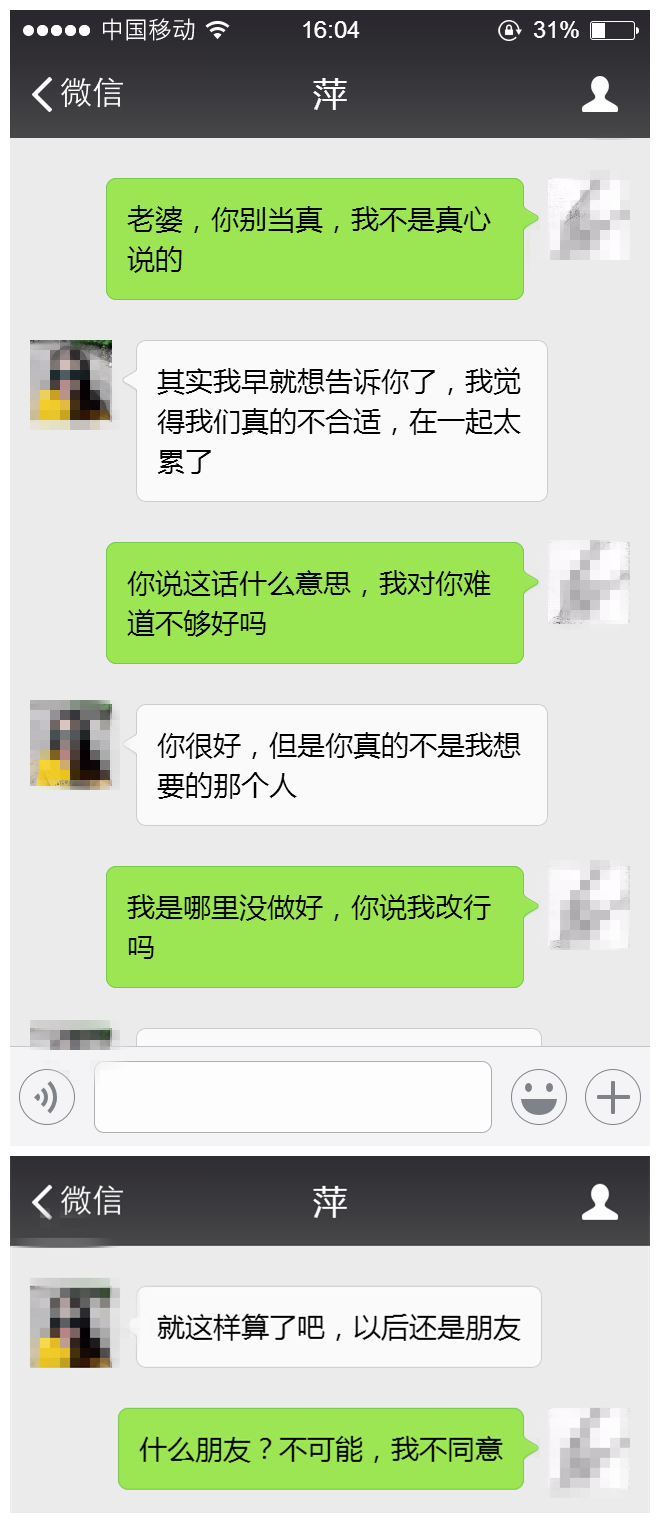The image size is (660, 1523).
Task: Open the plus attachments menu
Action: point(612,1097)
